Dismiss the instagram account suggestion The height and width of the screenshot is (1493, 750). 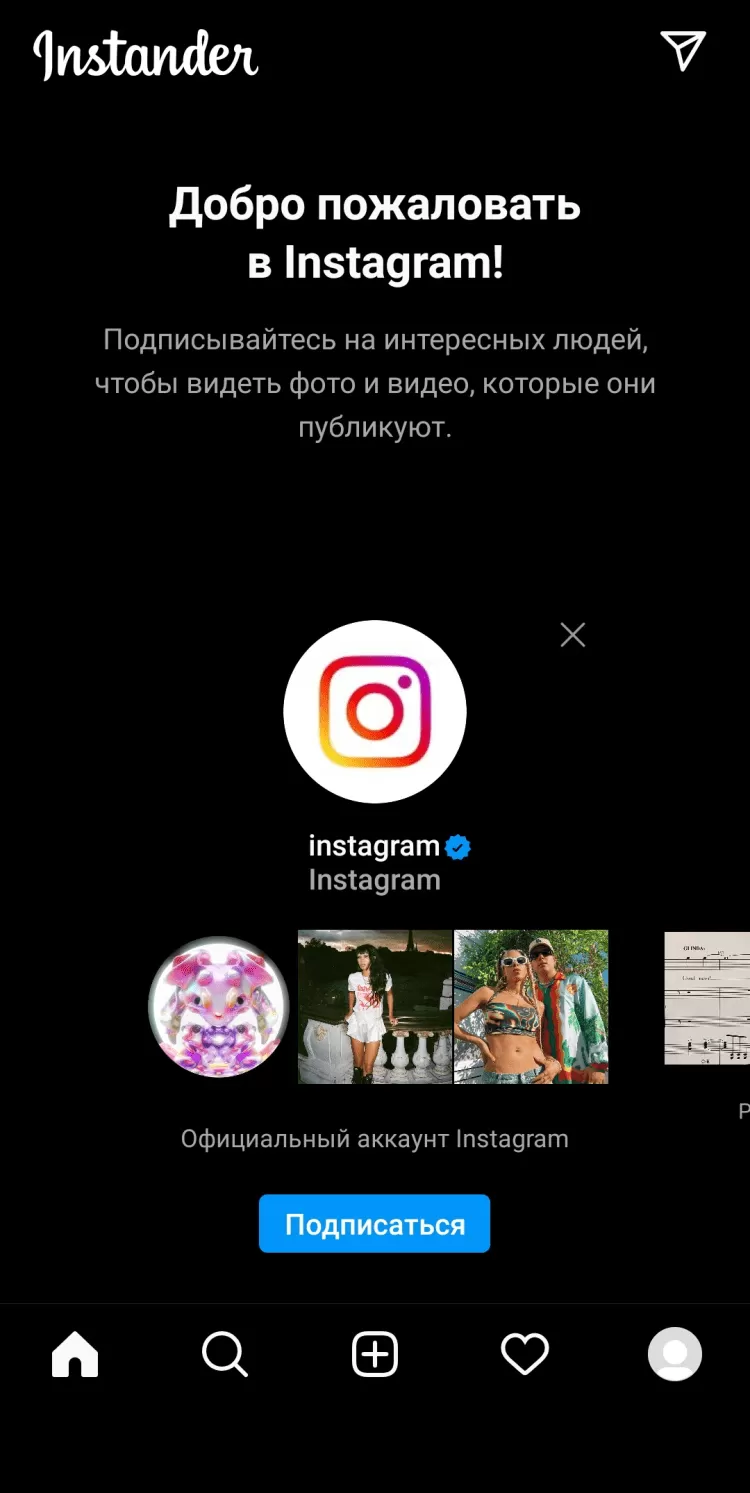click(x=573, y=635)
